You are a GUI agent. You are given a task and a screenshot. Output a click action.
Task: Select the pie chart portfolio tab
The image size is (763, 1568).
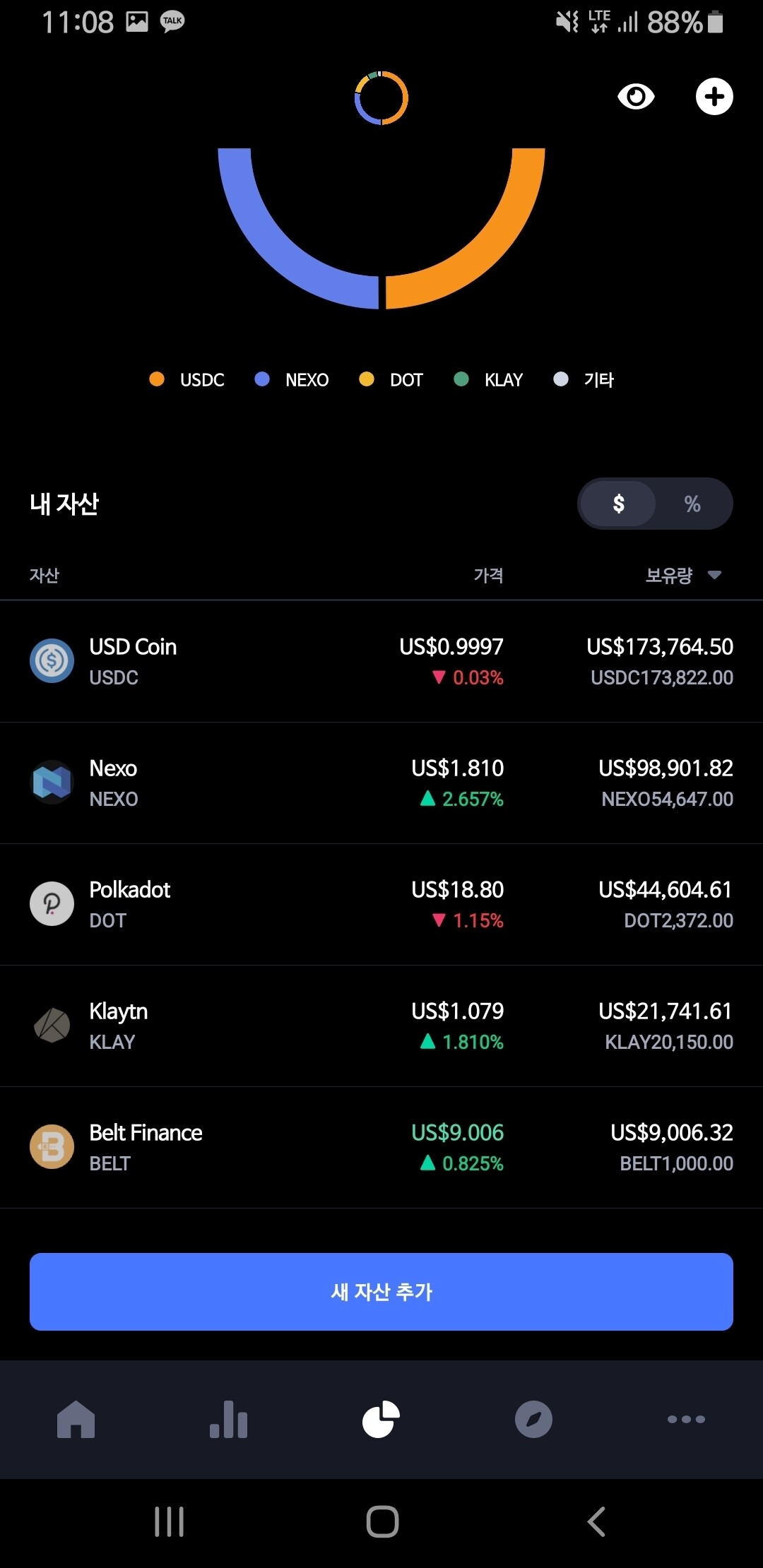coord(381,1419)
